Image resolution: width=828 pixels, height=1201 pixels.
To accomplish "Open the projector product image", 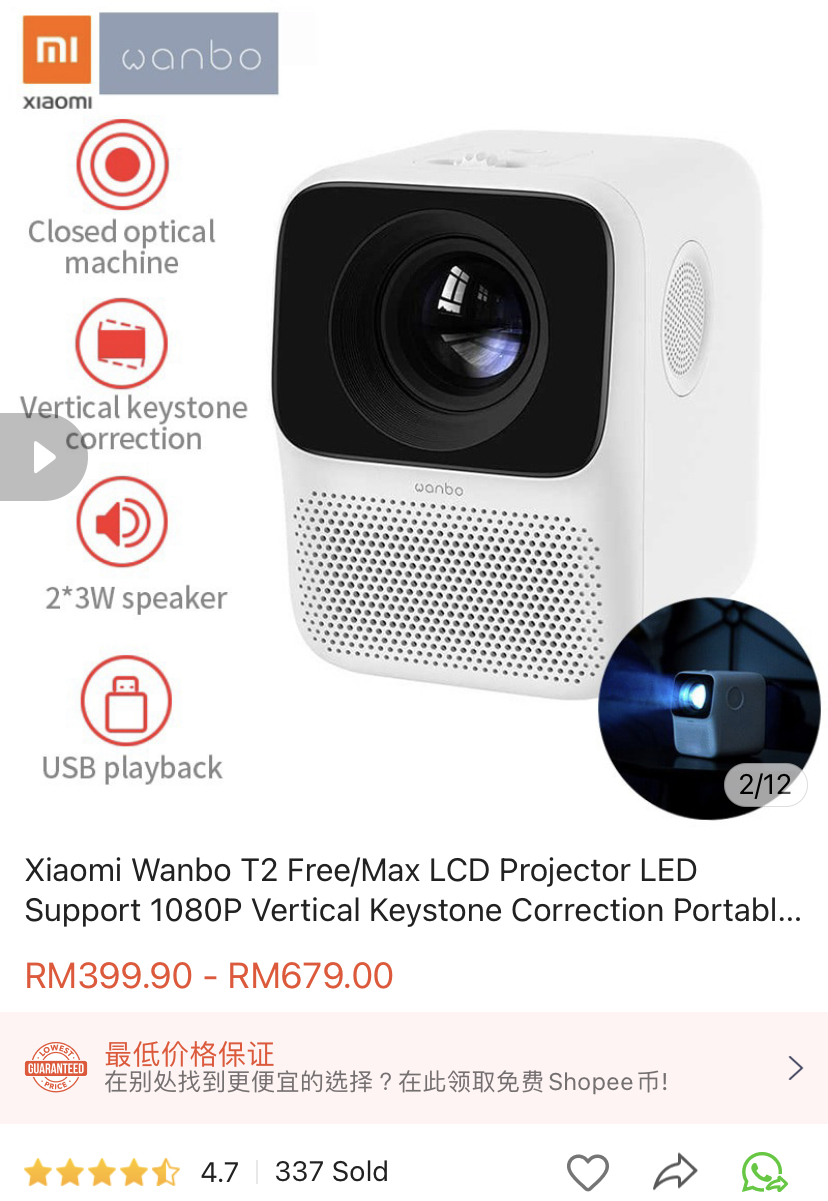I will (500, 420).
